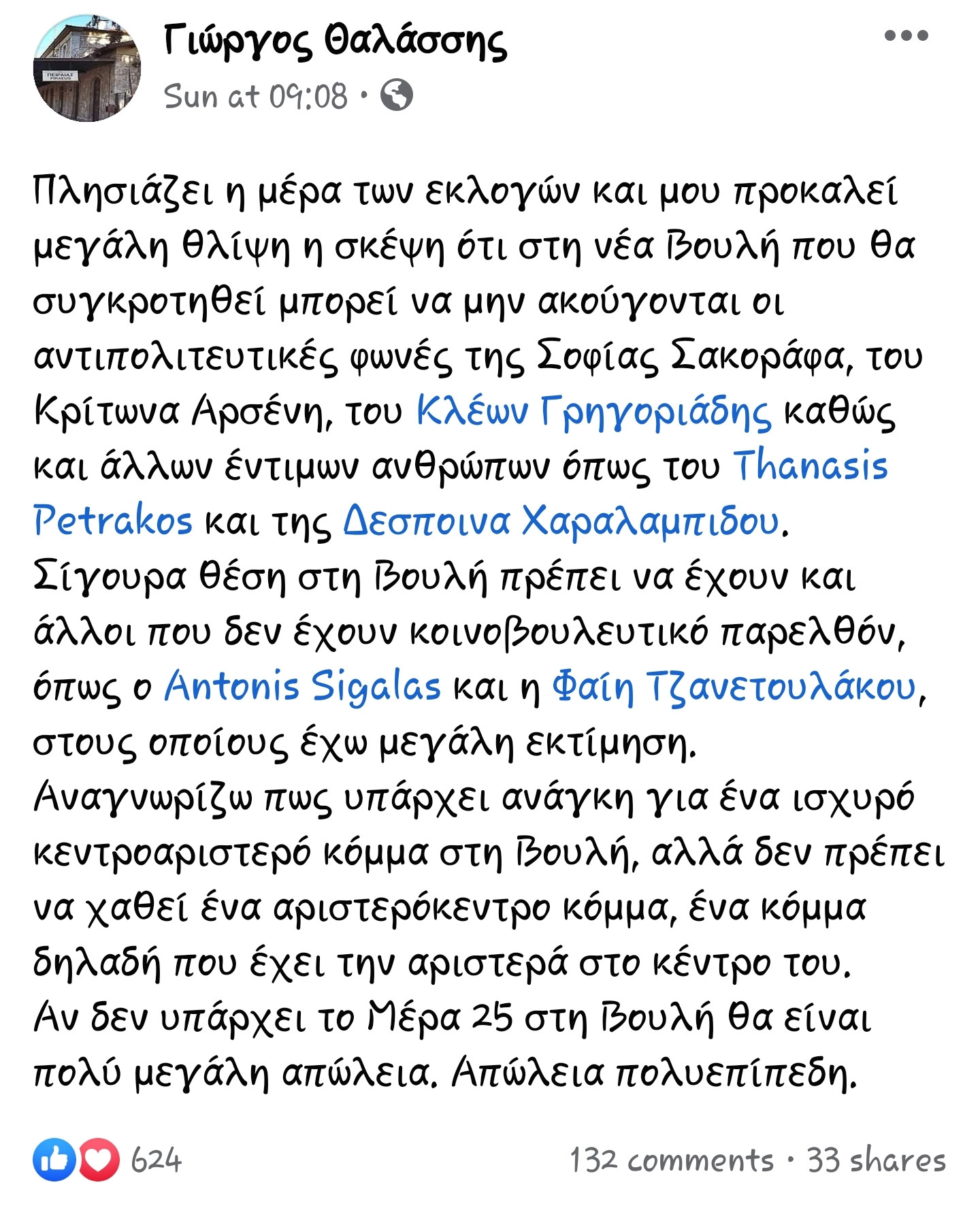Open the post's three-dot options menu

click(906, 35)
